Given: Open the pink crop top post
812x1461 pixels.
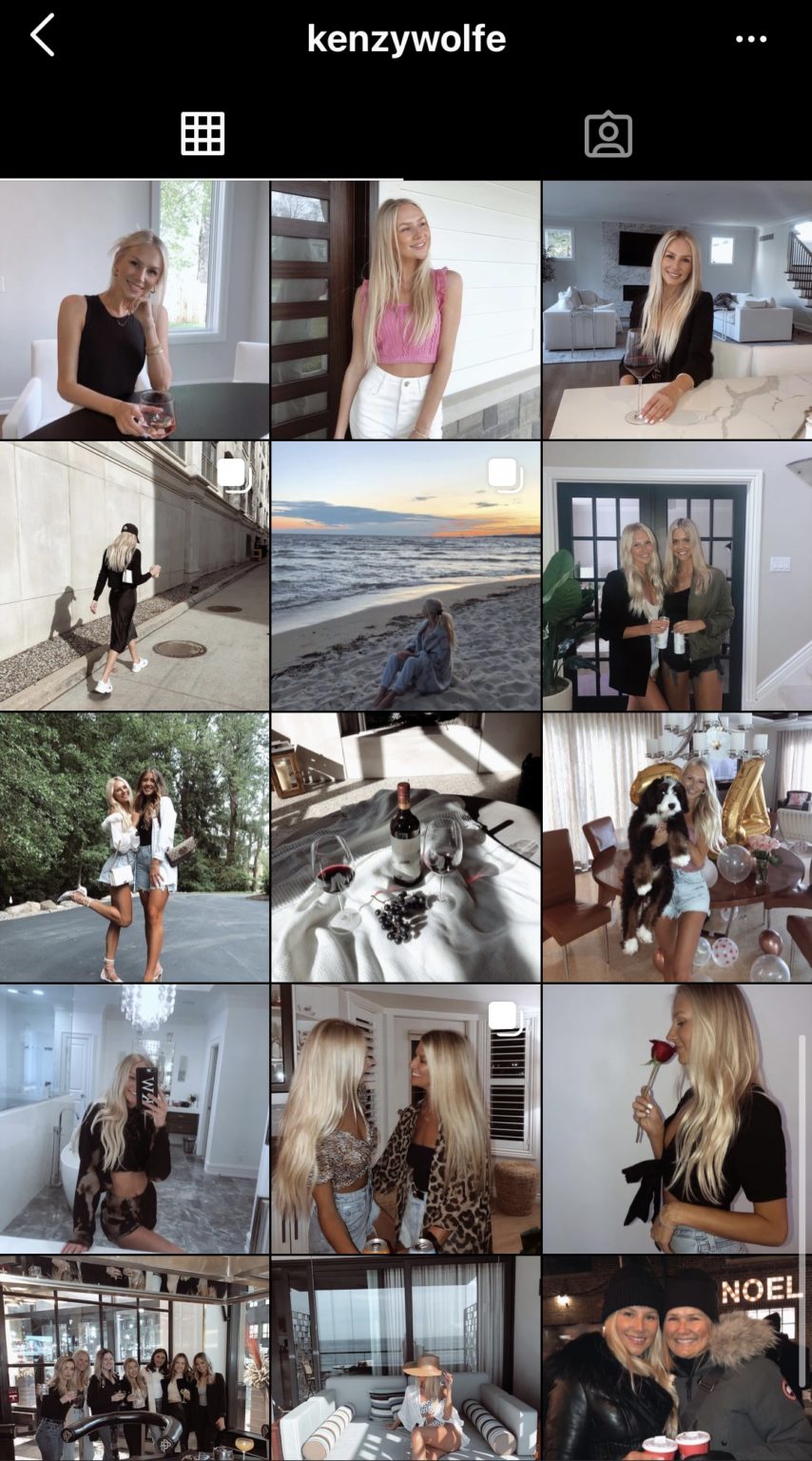Looking at the screenshot, I should (405, 309).
